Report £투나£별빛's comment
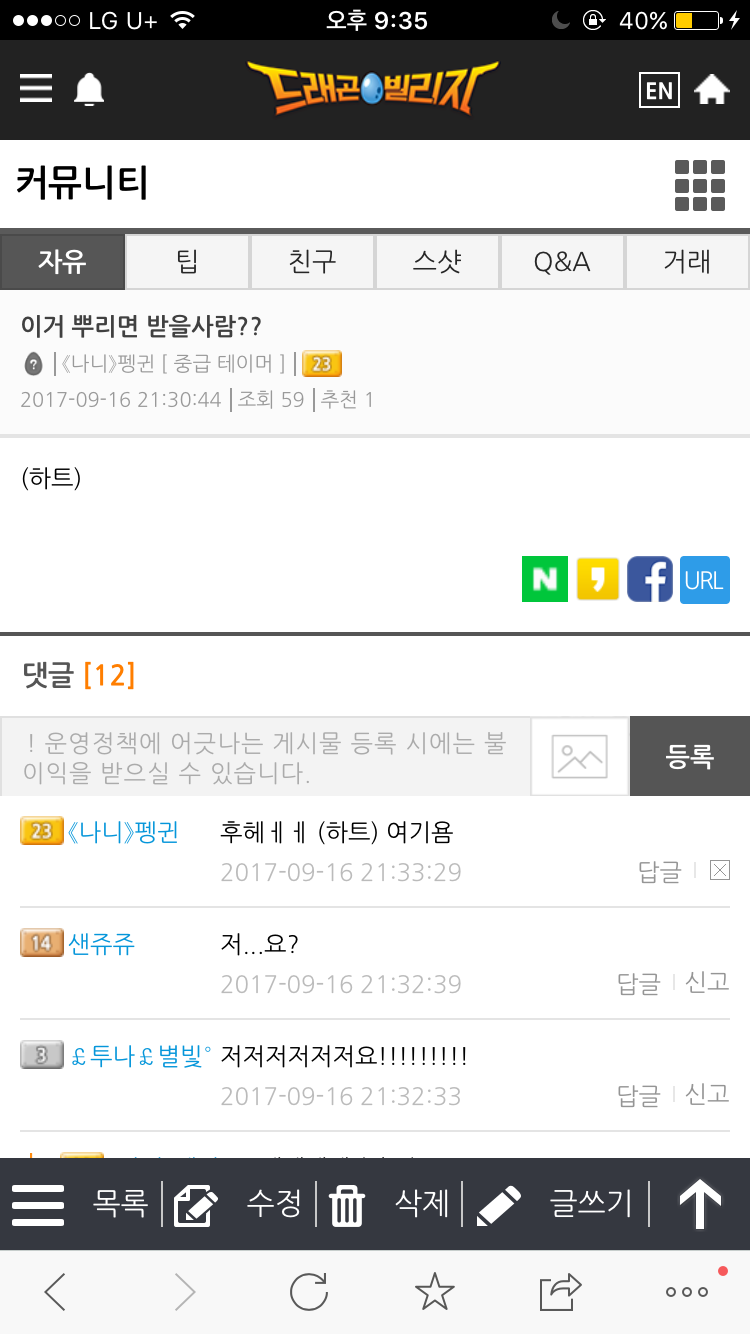The height and width of the screenshot is (1334, 750). (x=707, y=1094)
